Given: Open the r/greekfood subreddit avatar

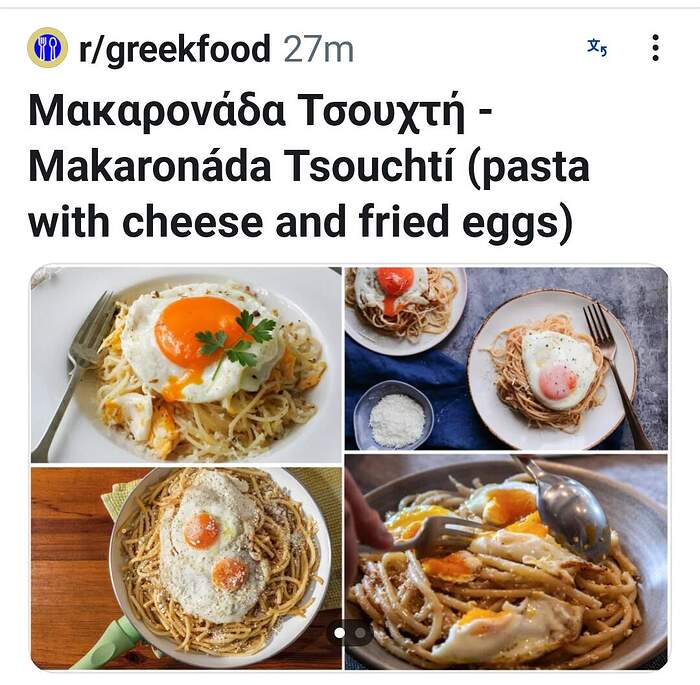Looking at the screenshot, I should pyautogui.click(x=47, y=48).
